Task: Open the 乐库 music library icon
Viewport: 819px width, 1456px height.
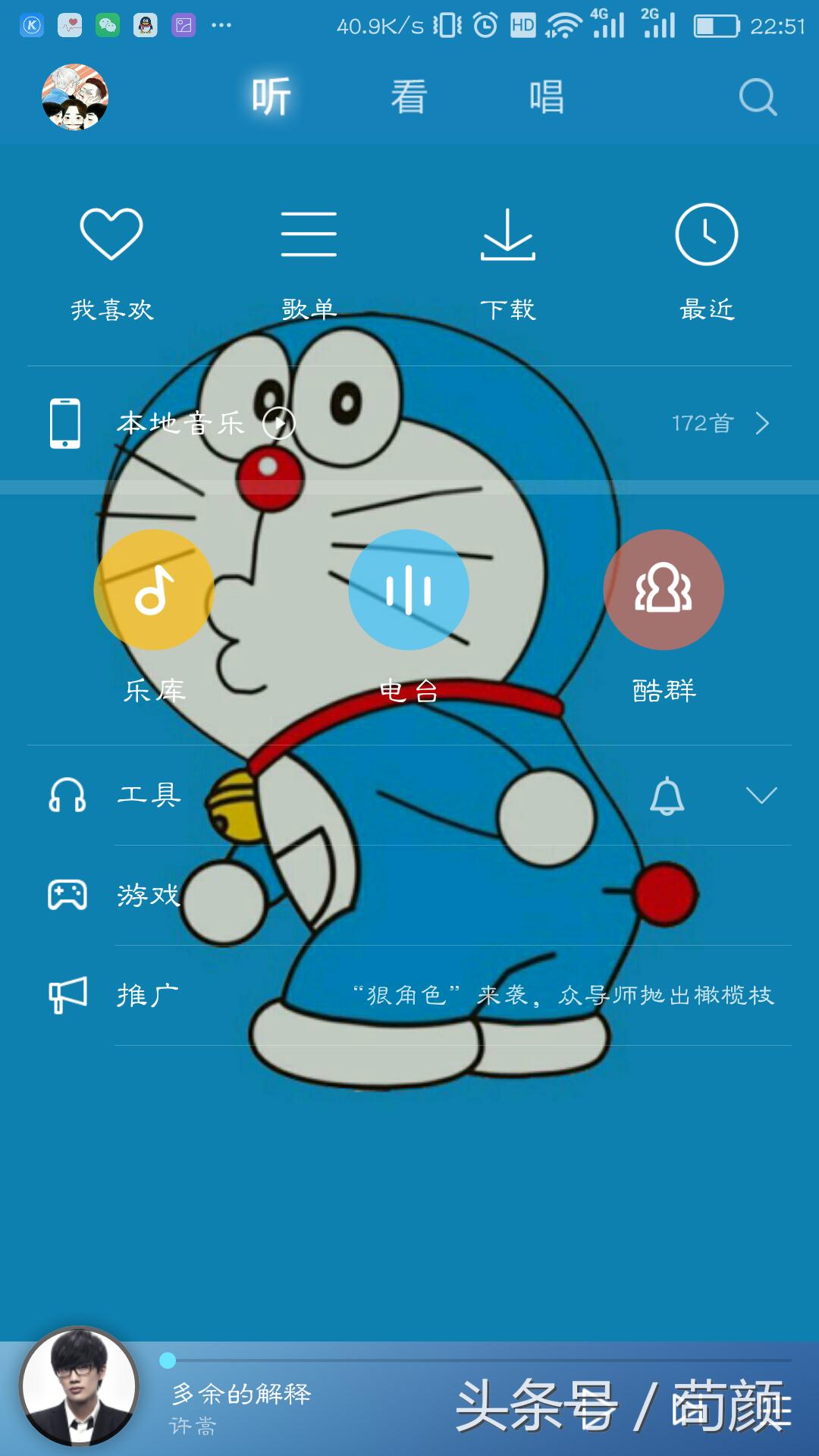Action: coord(155,590)
